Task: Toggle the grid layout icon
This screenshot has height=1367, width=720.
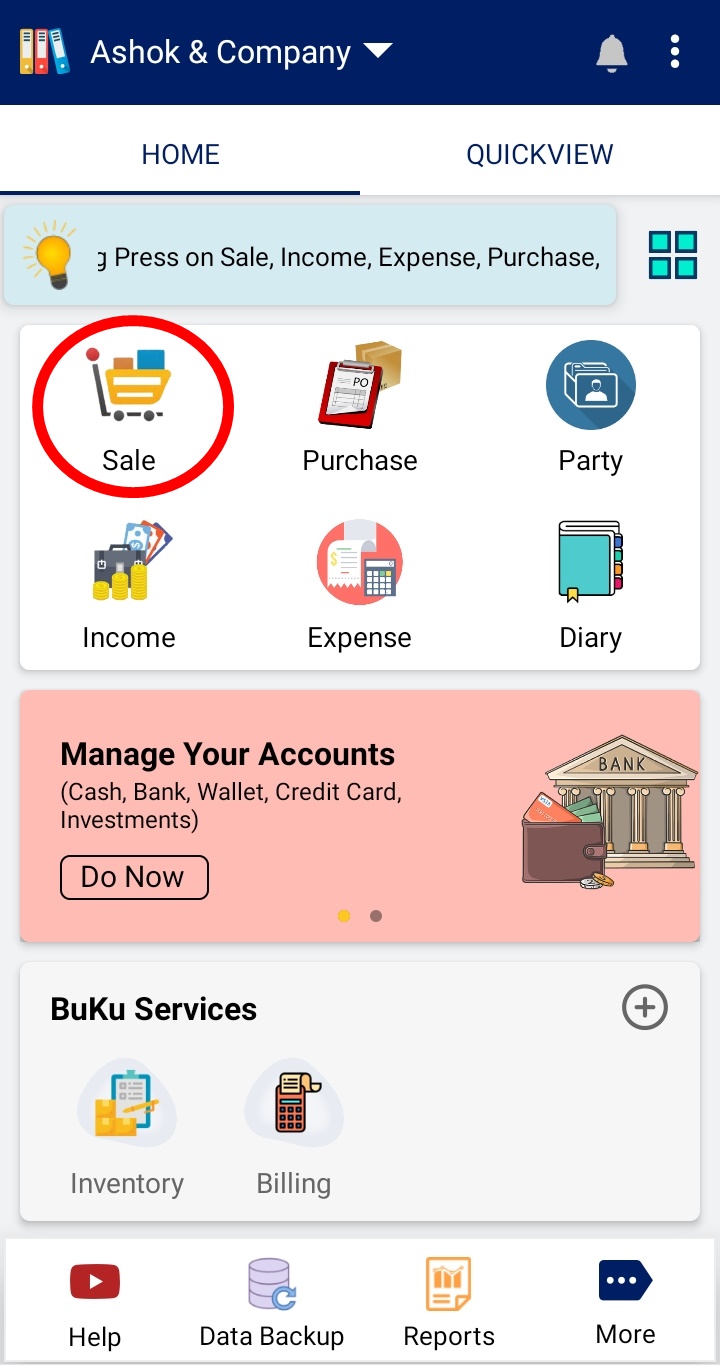Action: coord(672,255)
